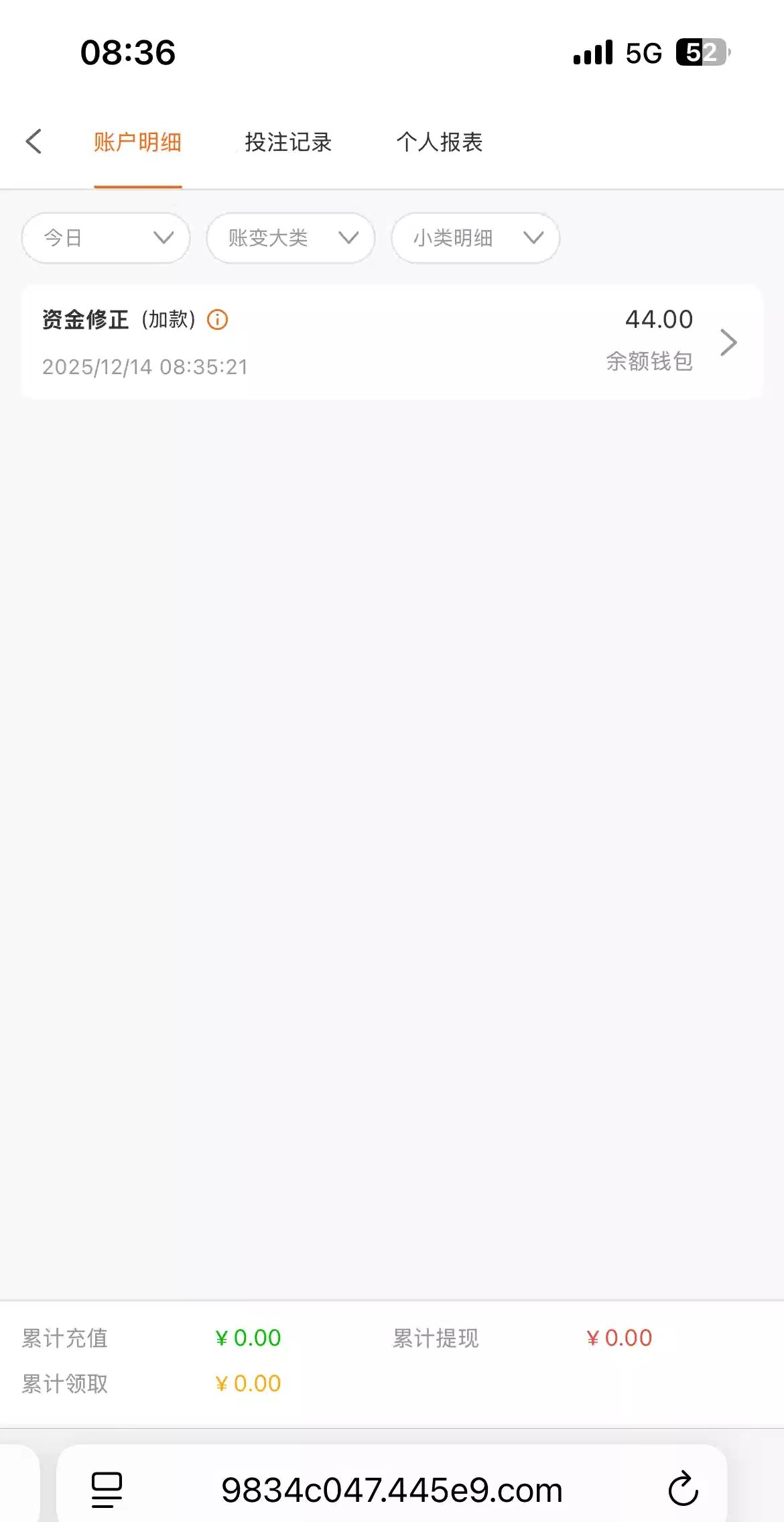Open the 账变大类 category dropdown
This screenshot has width=784, height=1522.
point(290,238)
